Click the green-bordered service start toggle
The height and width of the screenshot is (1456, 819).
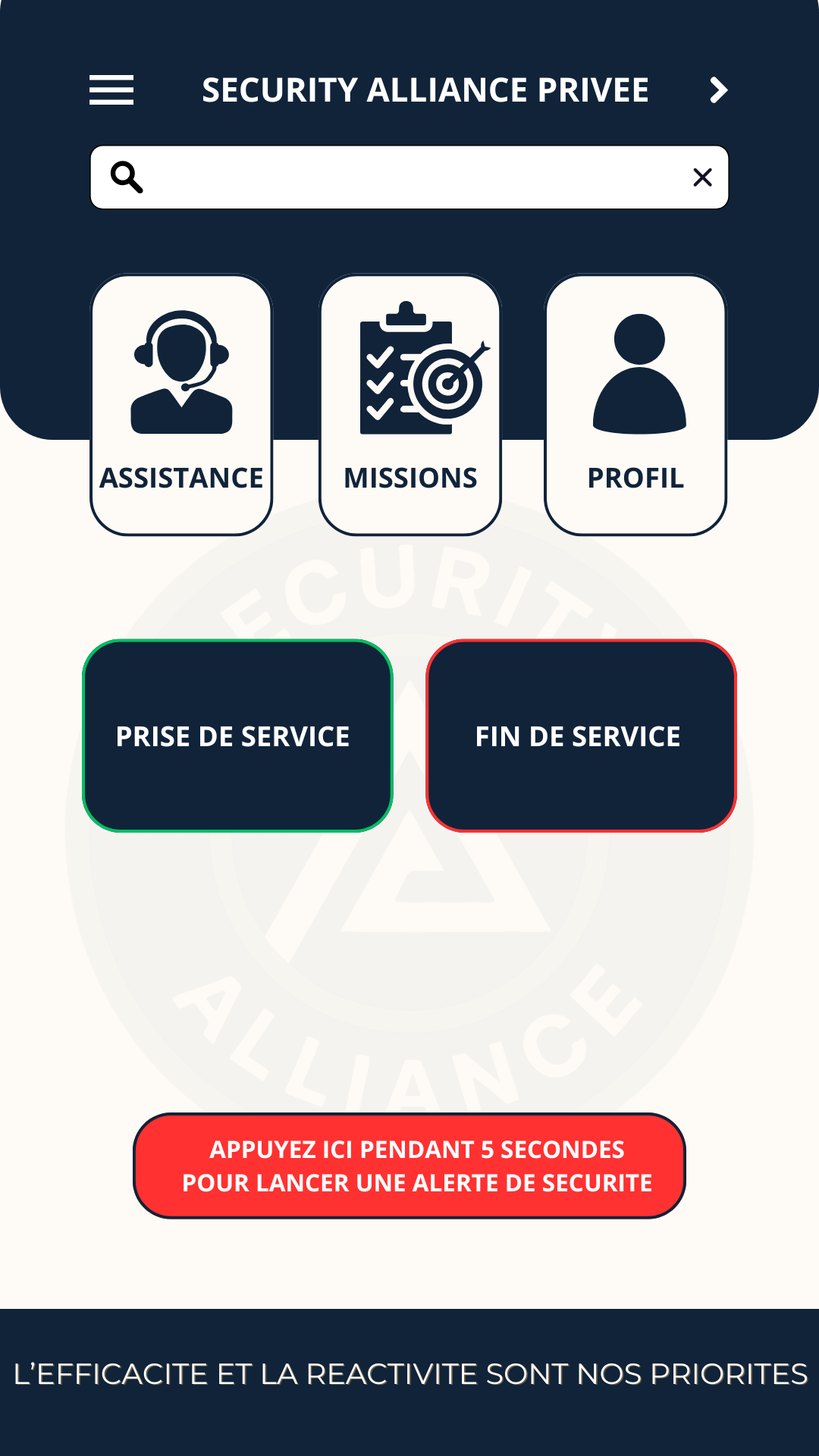238,736
